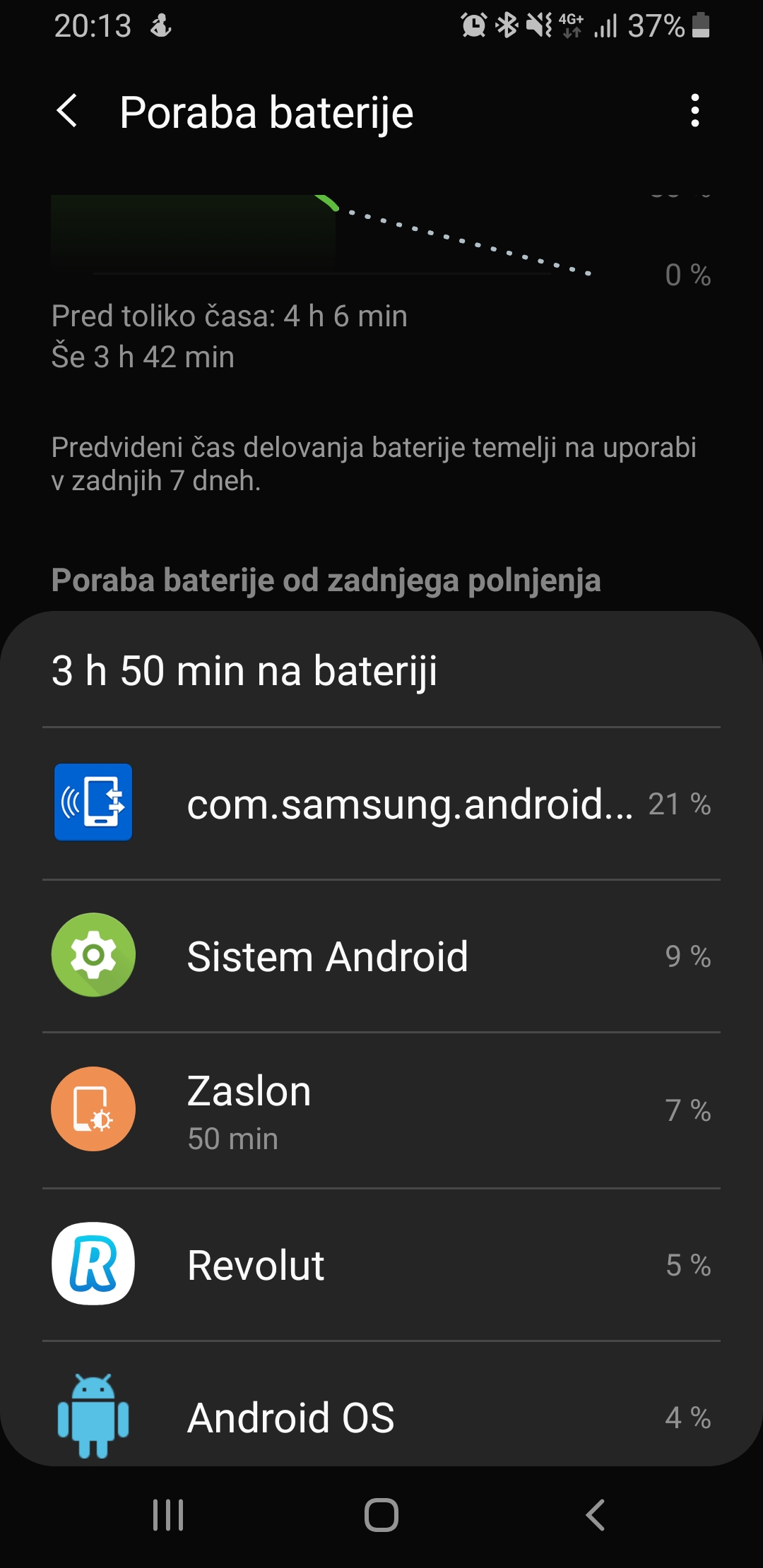View Zaslon battery usage details
Screen dimensions: 763x1568
(381, 1110)
